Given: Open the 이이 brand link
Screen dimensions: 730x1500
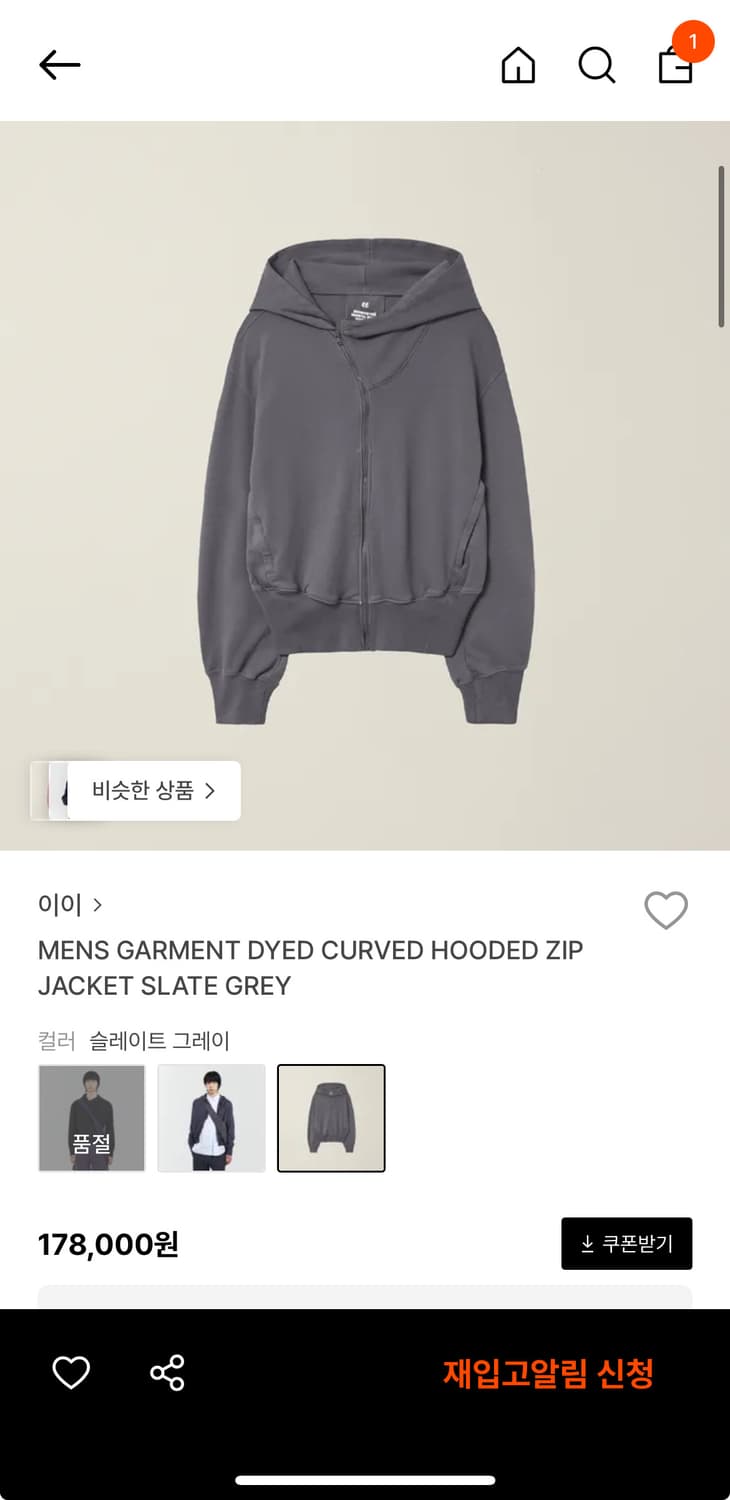Looking at the screenshot, I should click(58, 905).
